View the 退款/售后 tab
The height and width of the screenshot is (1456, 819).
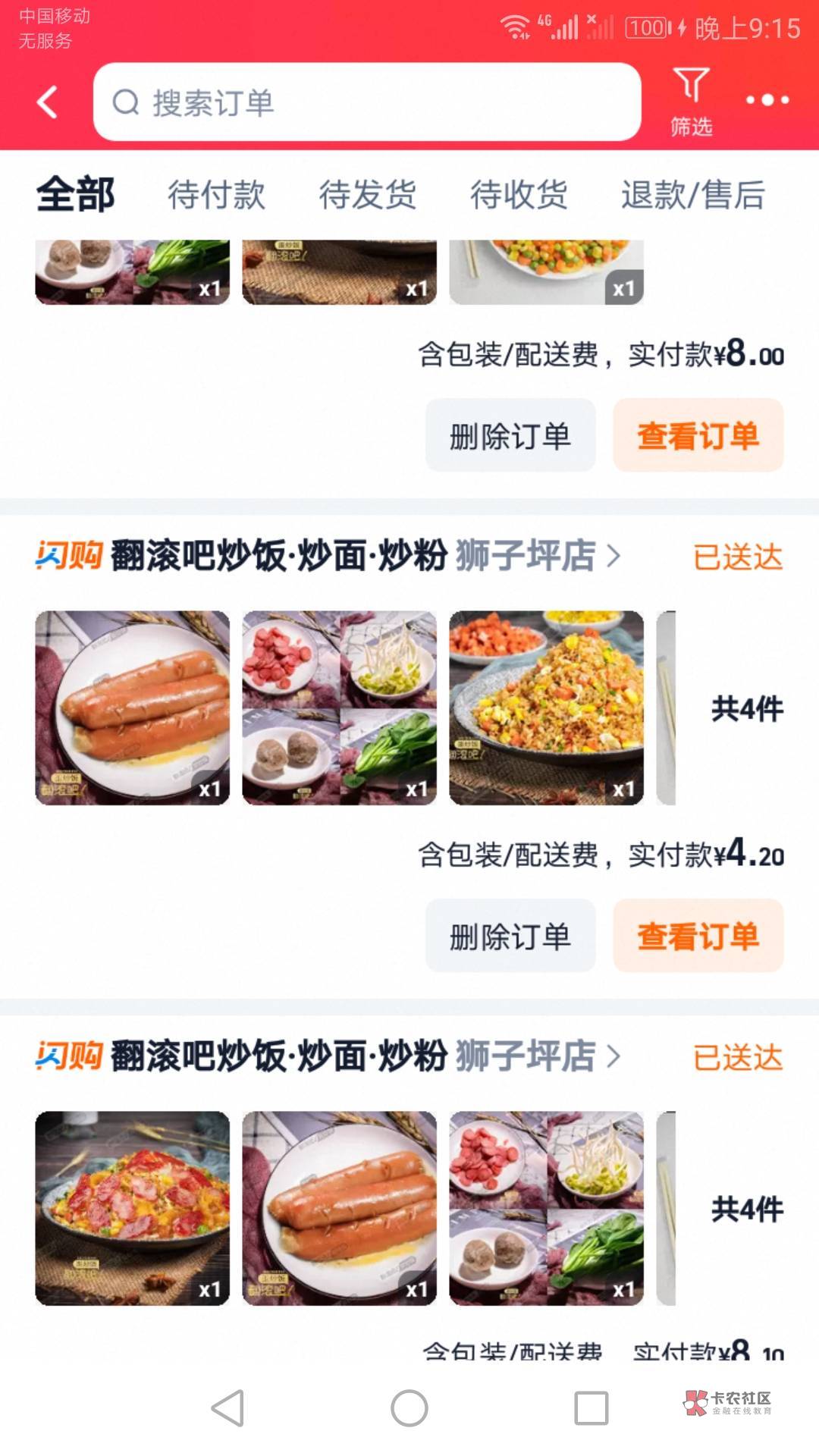[x=692, y=194]
